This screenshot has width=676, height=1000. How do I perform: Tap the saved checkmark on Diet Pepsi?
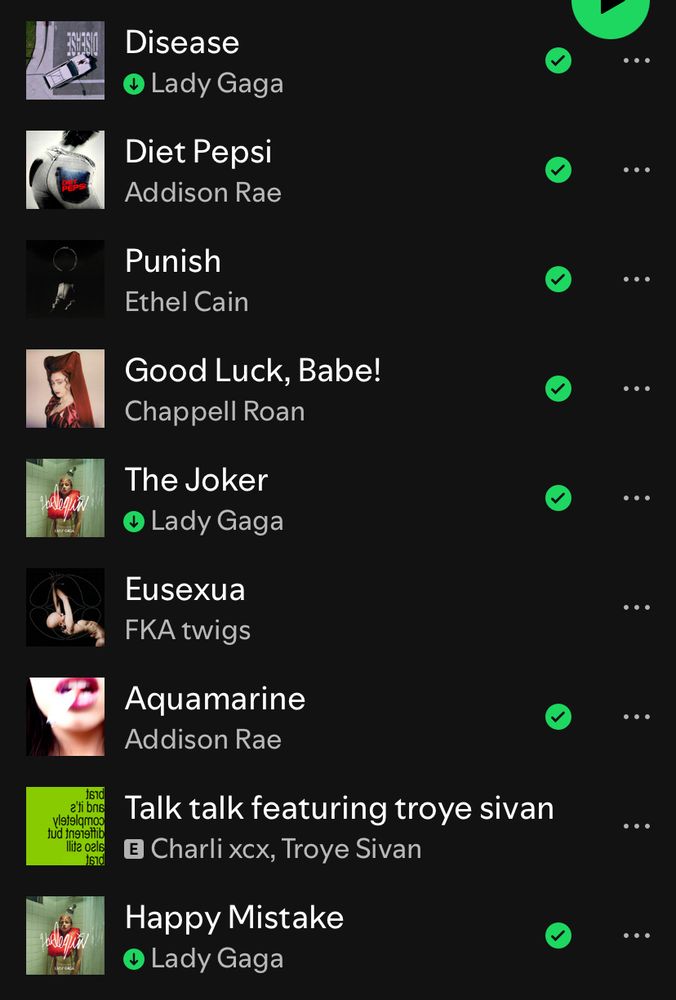pyautogui.click(x=558, y=170)
